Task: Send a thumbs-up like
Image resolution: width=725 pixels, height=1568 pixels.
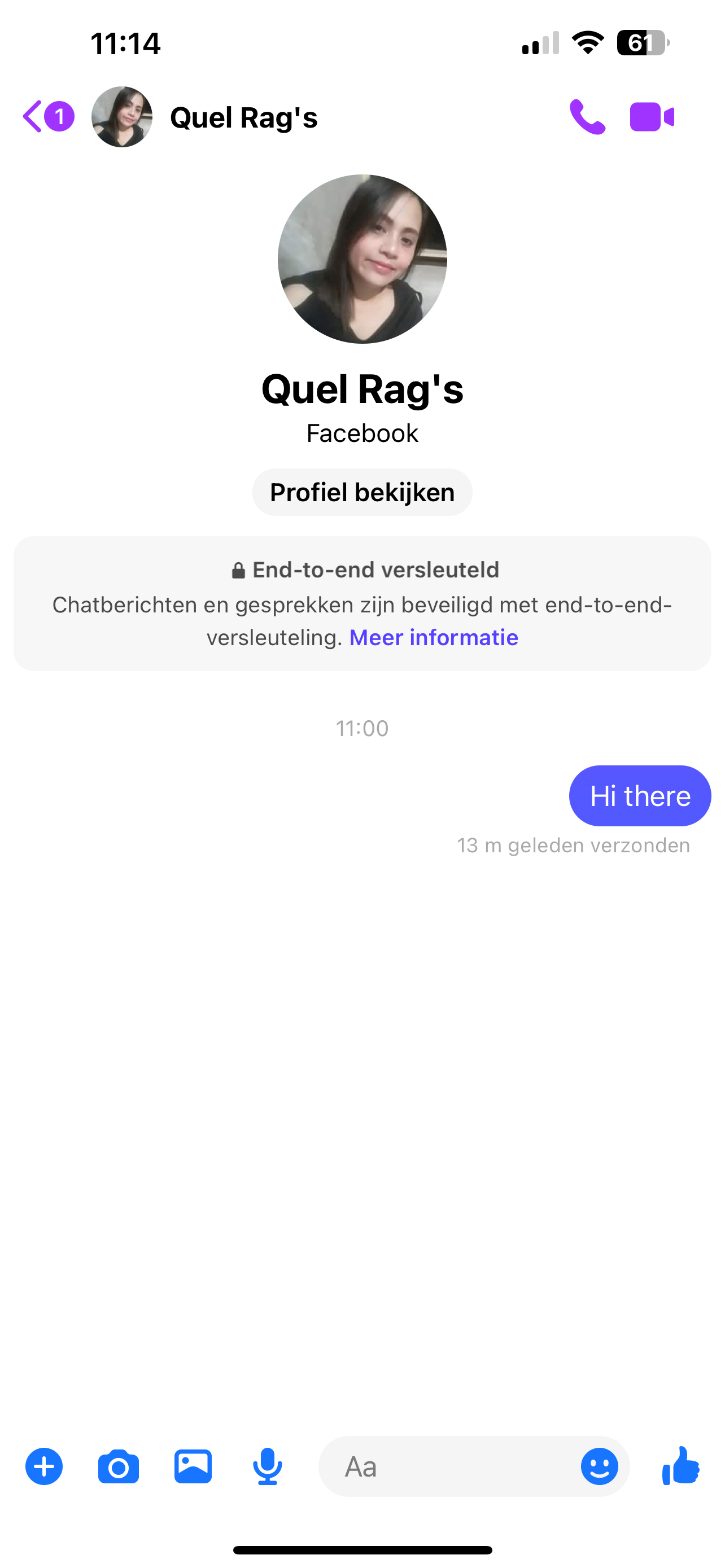Action: [x=680, y=1466]
